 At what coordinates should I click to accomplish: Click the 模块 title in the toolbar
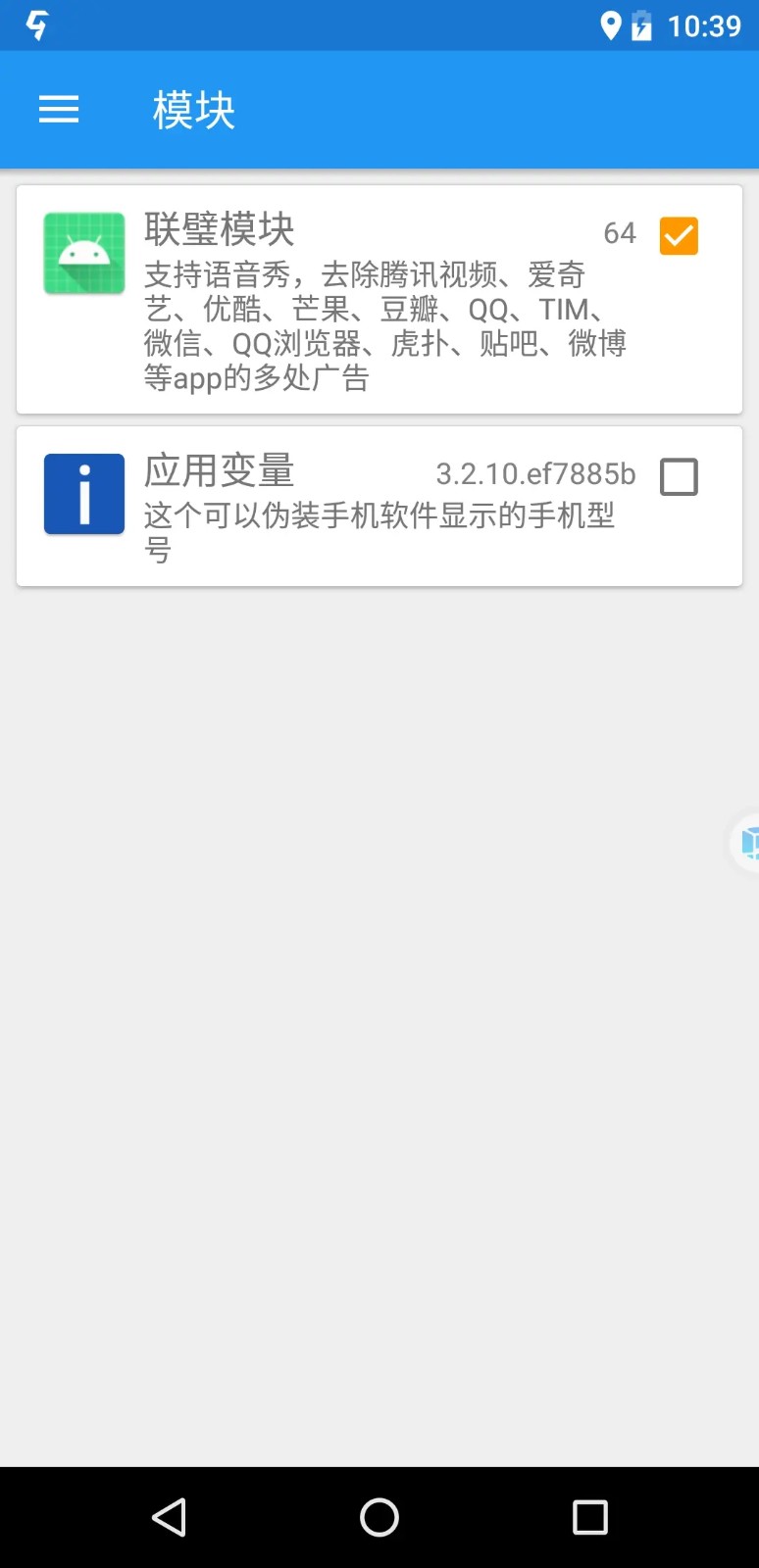tap(192, 109)
